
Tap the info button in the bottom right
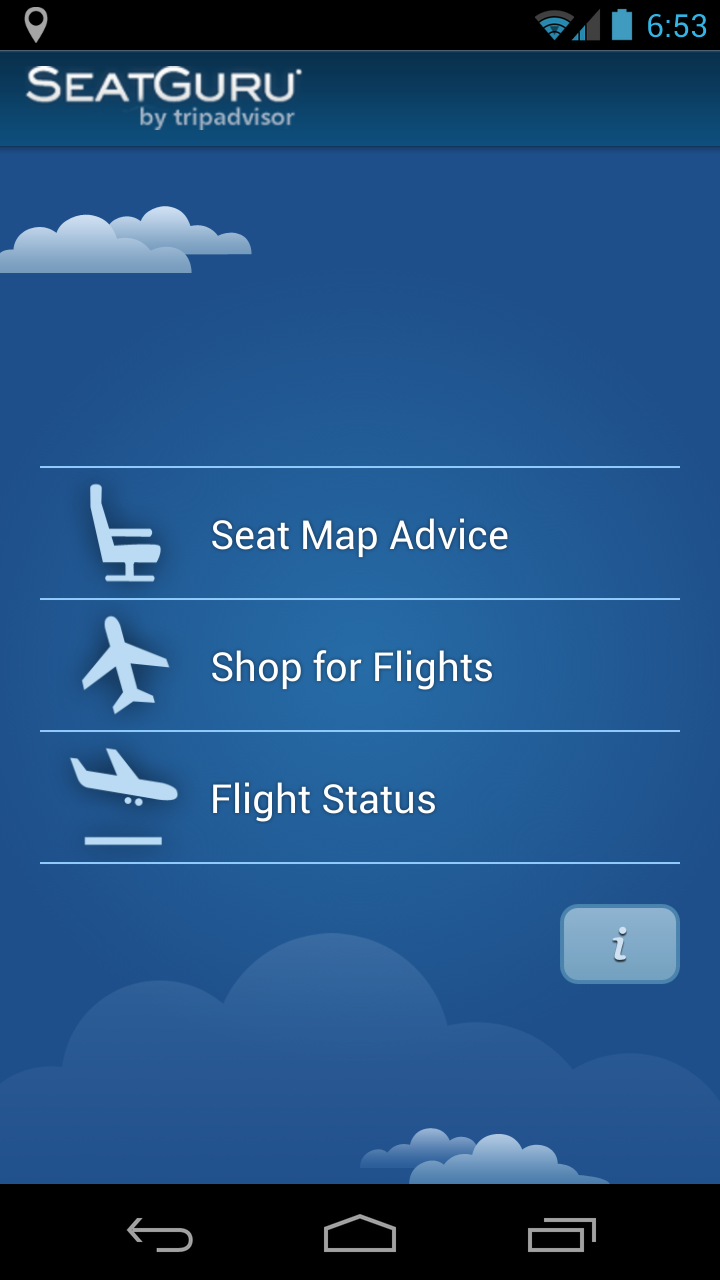pyautogui.click(x=619, y=943)
